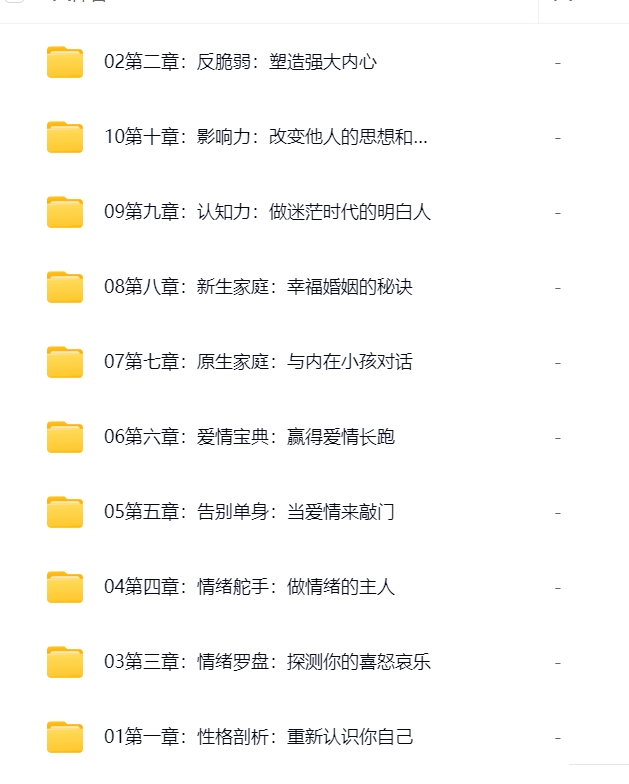The image size is (629, 784).
Task: Open the 06第六章 爱情宝典 folder
Action: [249, 437]
